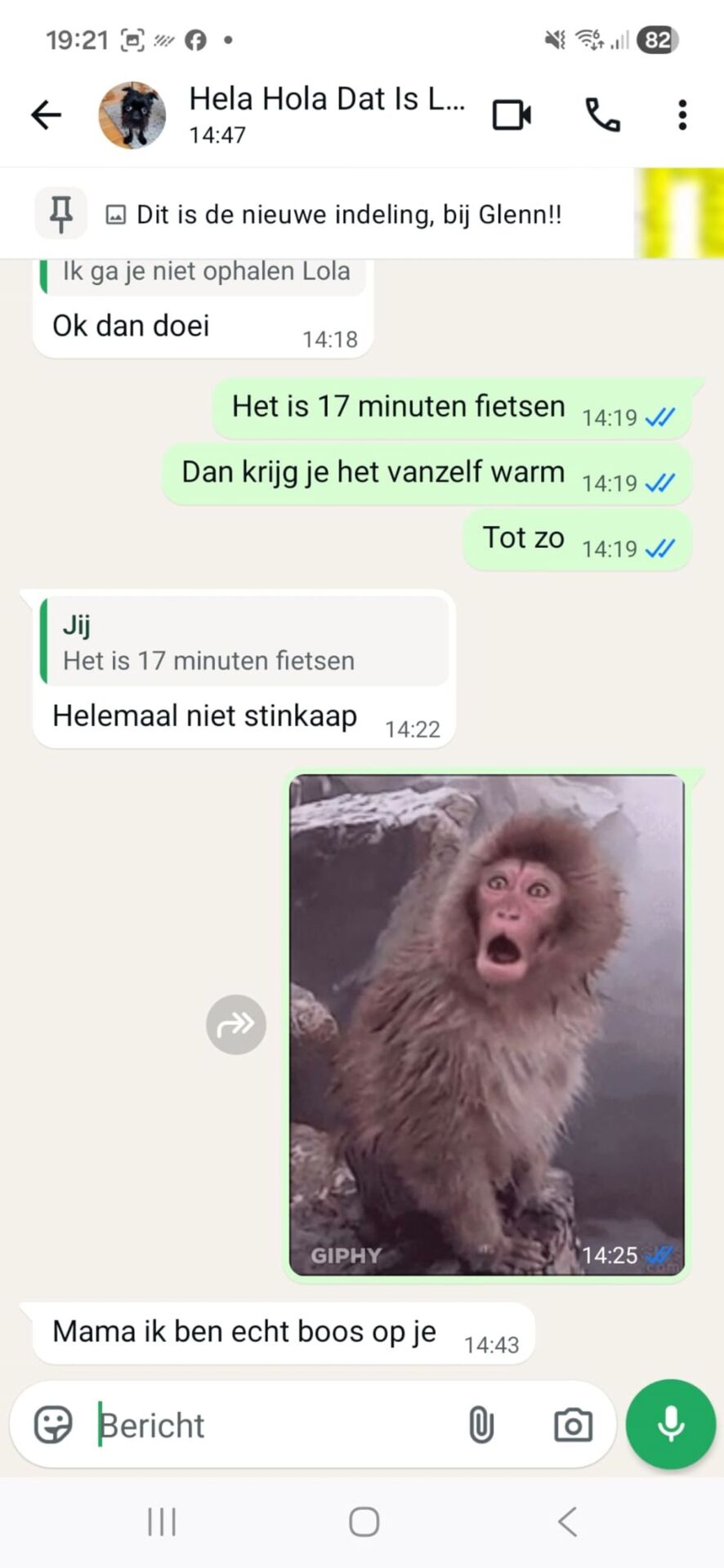Start a group voice call
Viewport: 724px width, 1568px height.
point(602,115)
